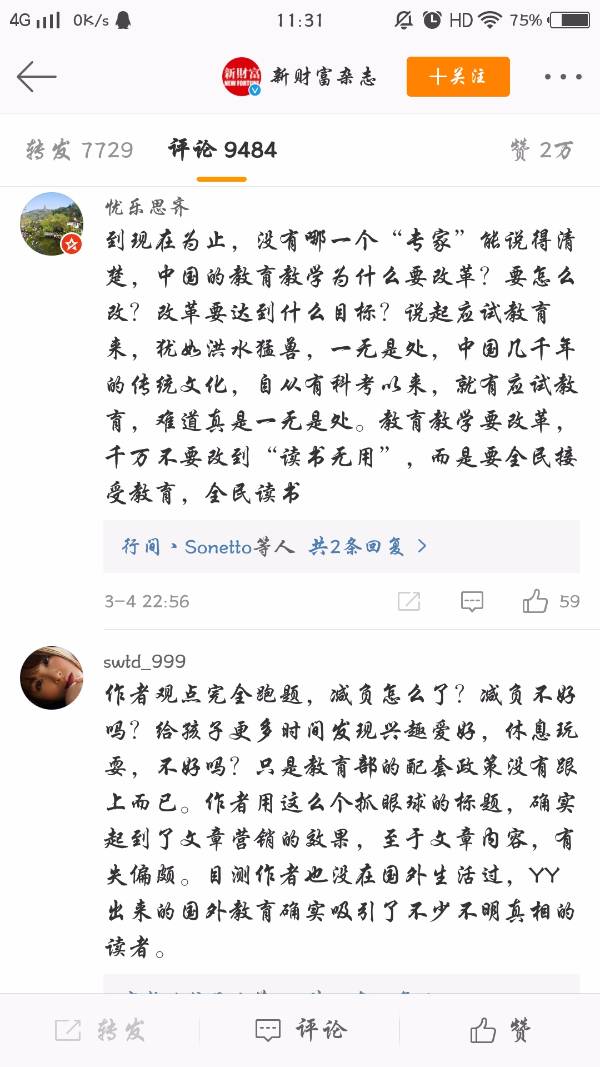Tap 转发 in the bottom bar
Image resolution: width=600 pixels, height=1067 pixels.
coord(100,1029)
